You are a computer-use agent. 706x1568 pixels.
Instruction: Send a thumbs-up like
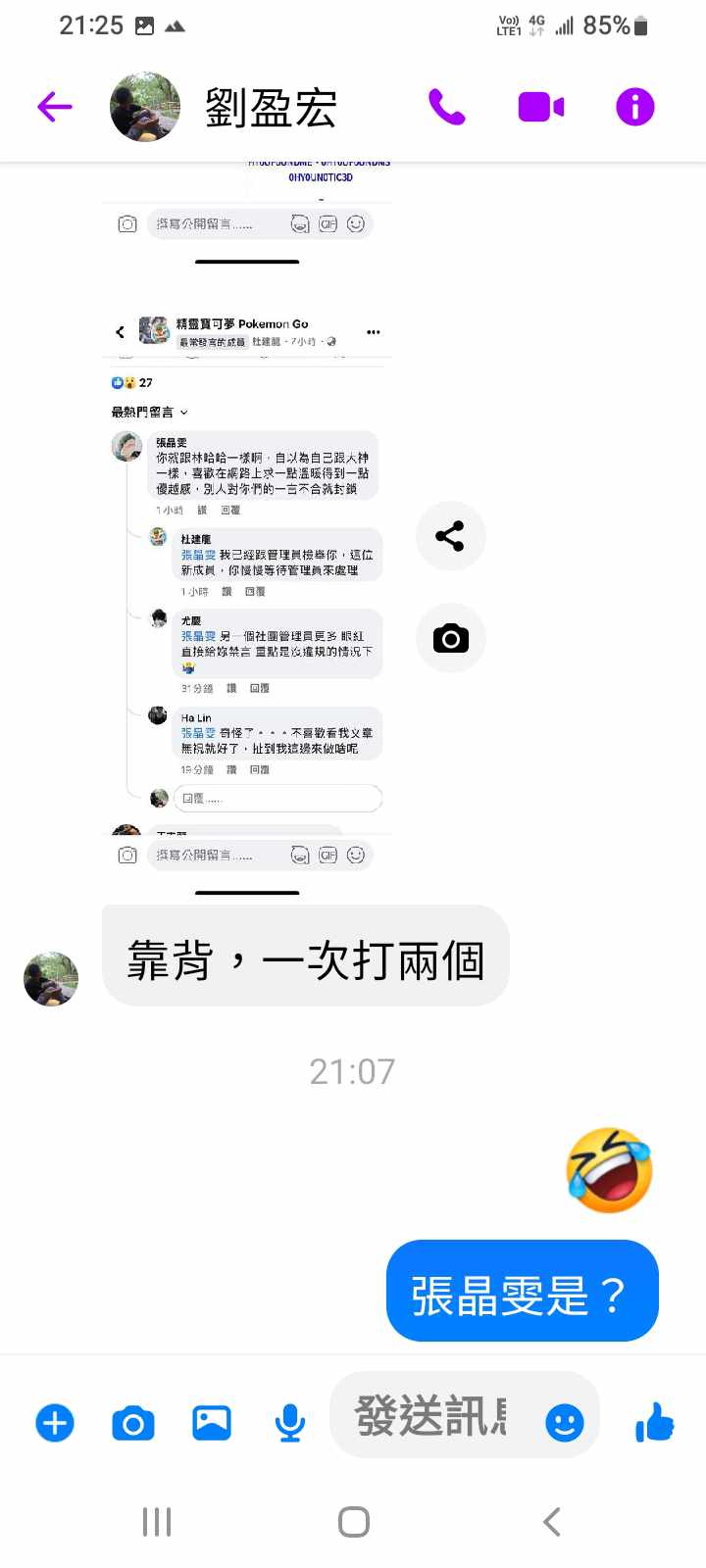(654, 1422)
